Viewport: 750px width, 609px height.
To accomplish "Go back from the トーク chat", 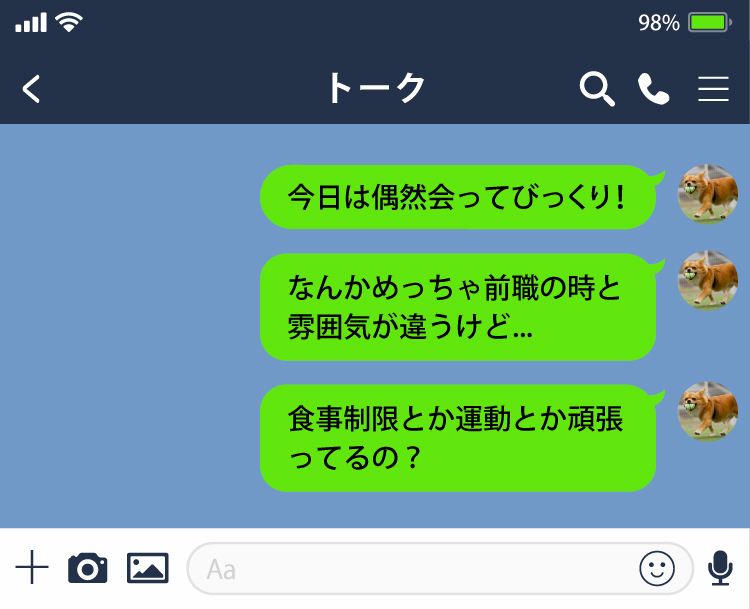I will click(x=32, y=89).
